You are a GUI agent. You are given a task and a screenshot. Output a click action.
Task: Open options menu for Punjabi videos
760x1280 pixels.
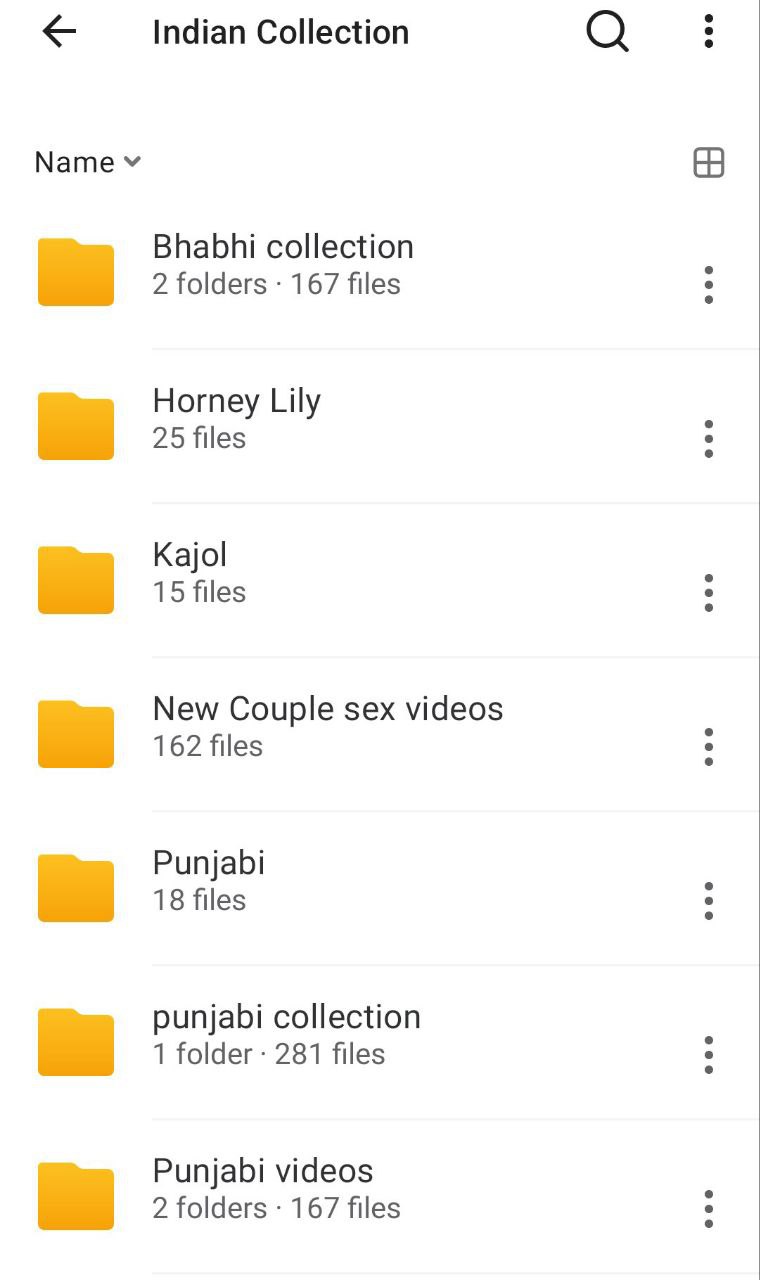click(709, 1208)
